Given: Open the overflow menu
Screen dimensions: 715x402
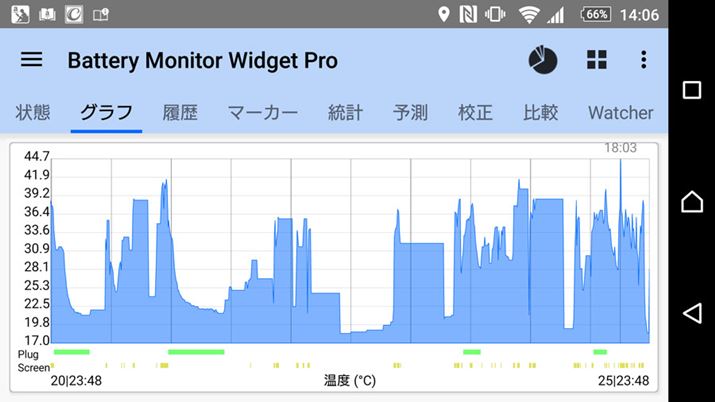Looking at the screenshot, I should click(x=643, y=60).
